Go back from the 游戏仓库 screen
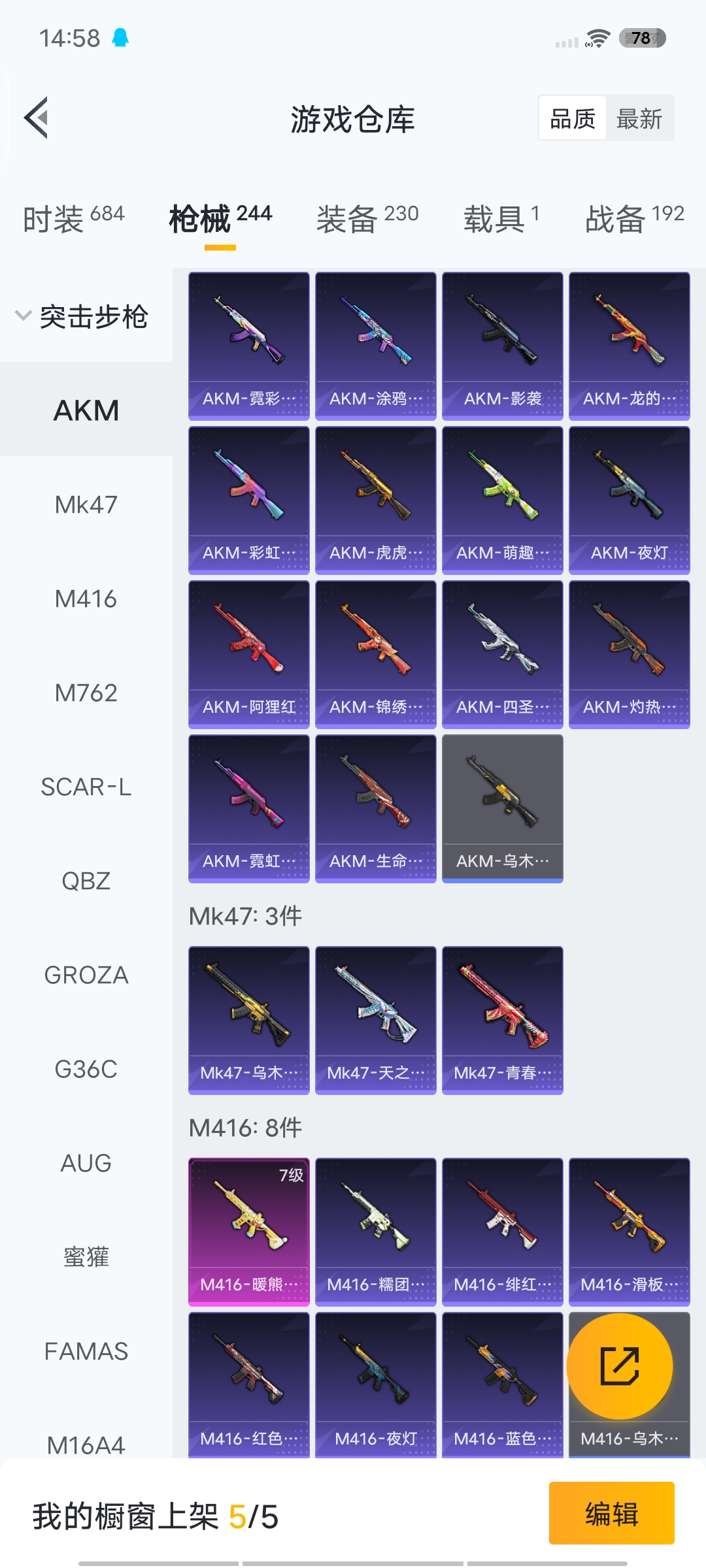This screenshot has width=706, height=1568. (37, 118)
